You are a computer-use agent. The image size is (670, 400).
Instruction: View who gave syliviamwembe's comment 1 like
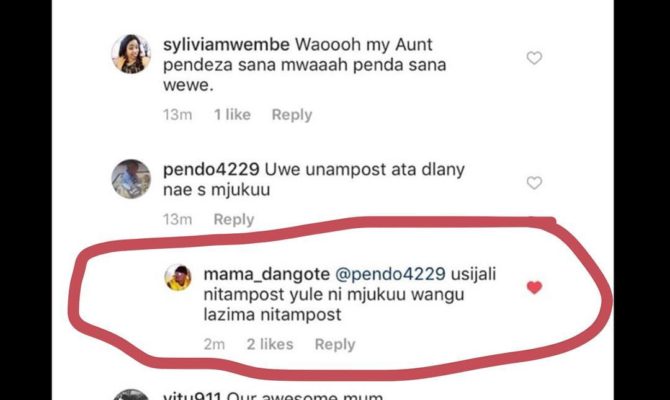(232, 115)
